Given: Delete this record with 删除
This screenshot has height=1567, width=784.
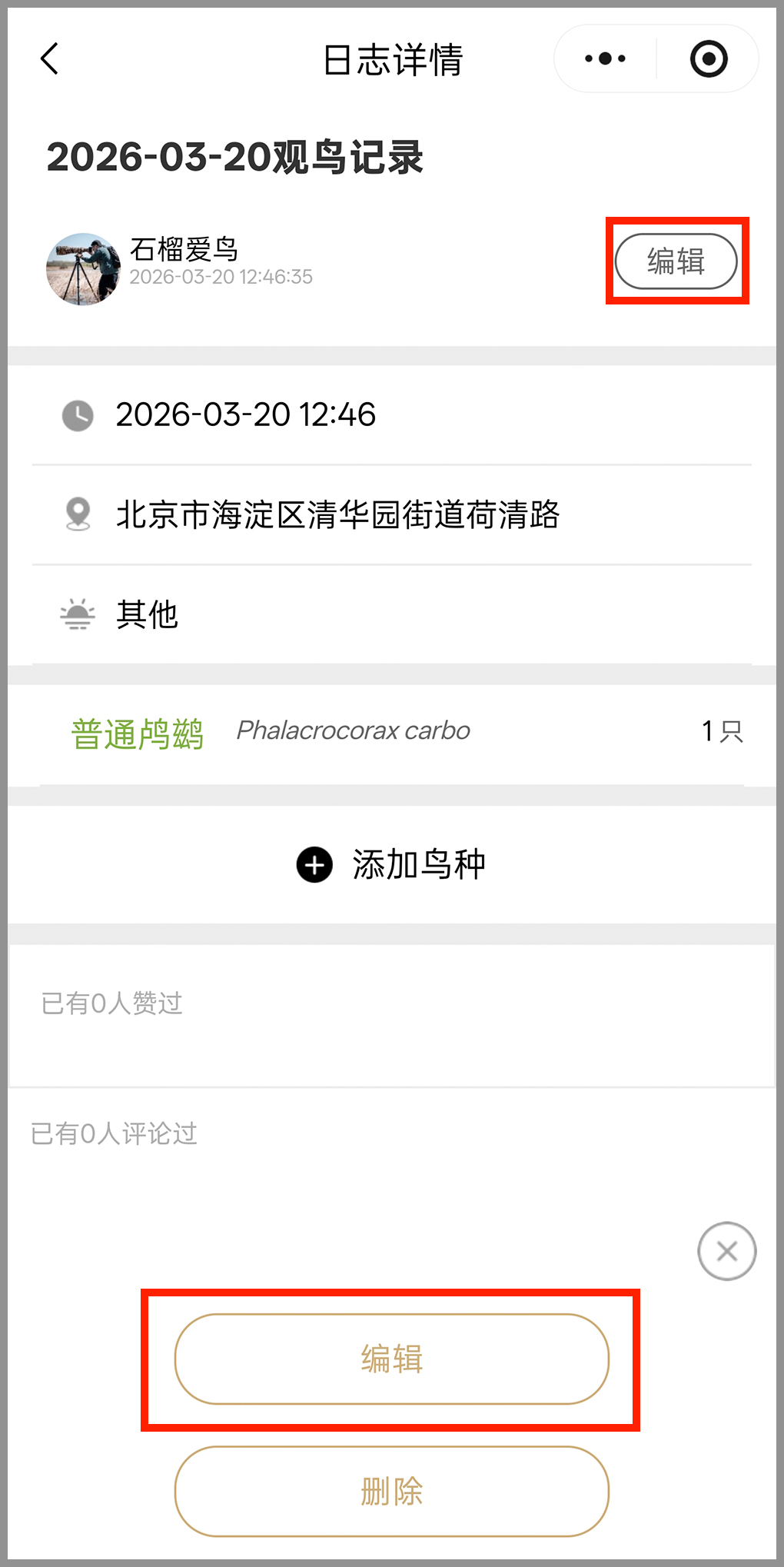Looking at the screenshot, I should tap(391, 1491).
